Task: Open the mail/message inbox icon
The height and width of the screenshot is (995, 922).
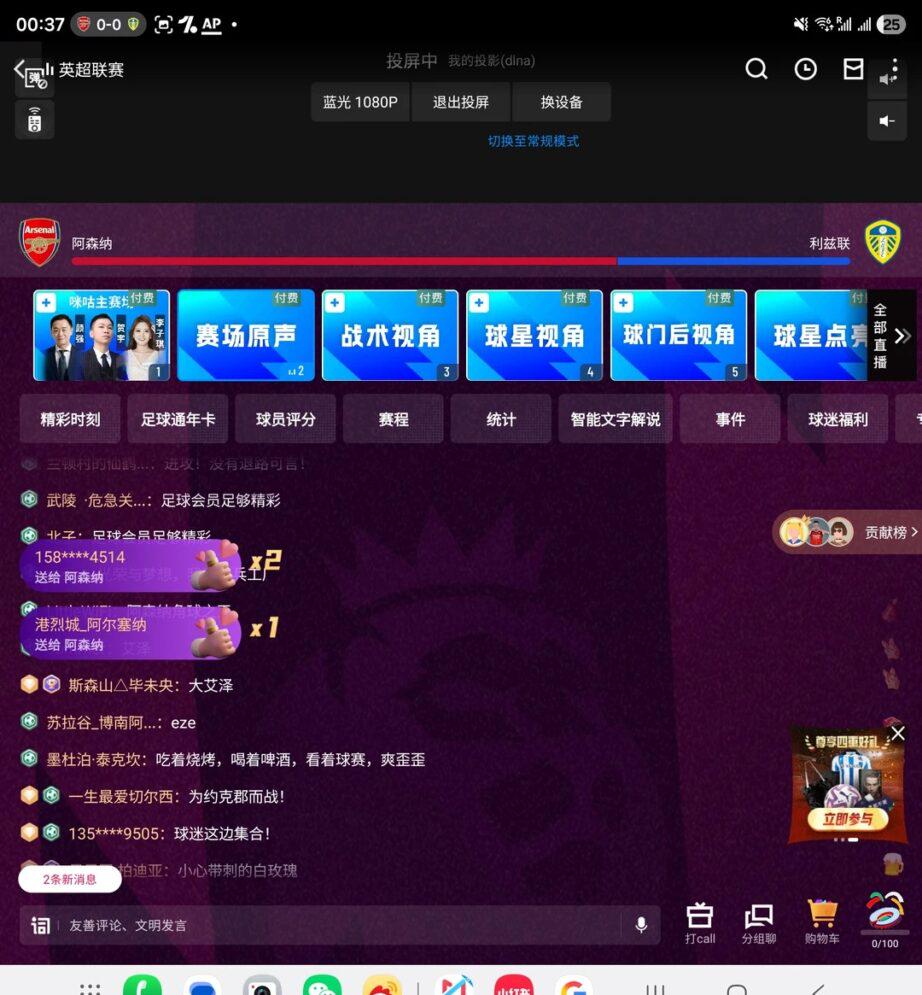Action: [x=853, y=69]
